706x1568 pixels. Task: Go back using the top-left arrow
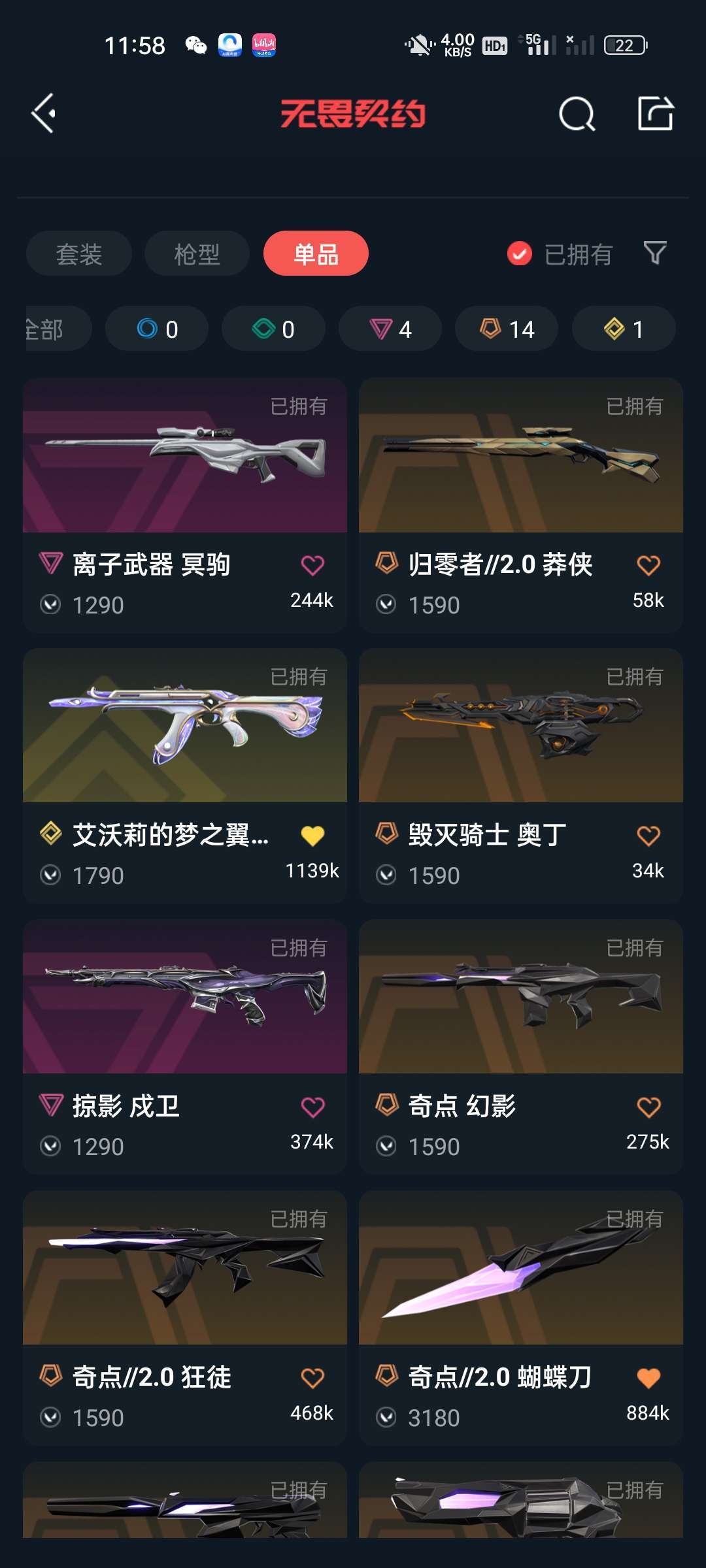[x=43, y=114]
